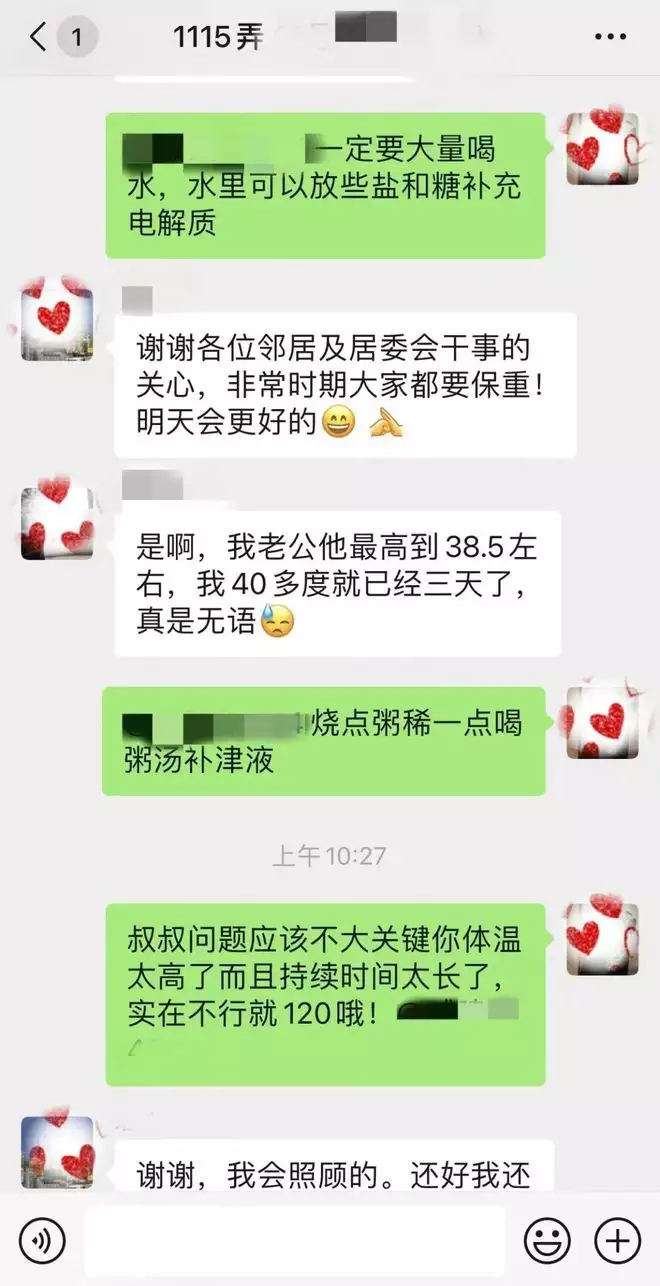The image size is (660, 1286).
Task: Open avatar of sender mentioning 38.5 fever
Action: coord(57,521)
